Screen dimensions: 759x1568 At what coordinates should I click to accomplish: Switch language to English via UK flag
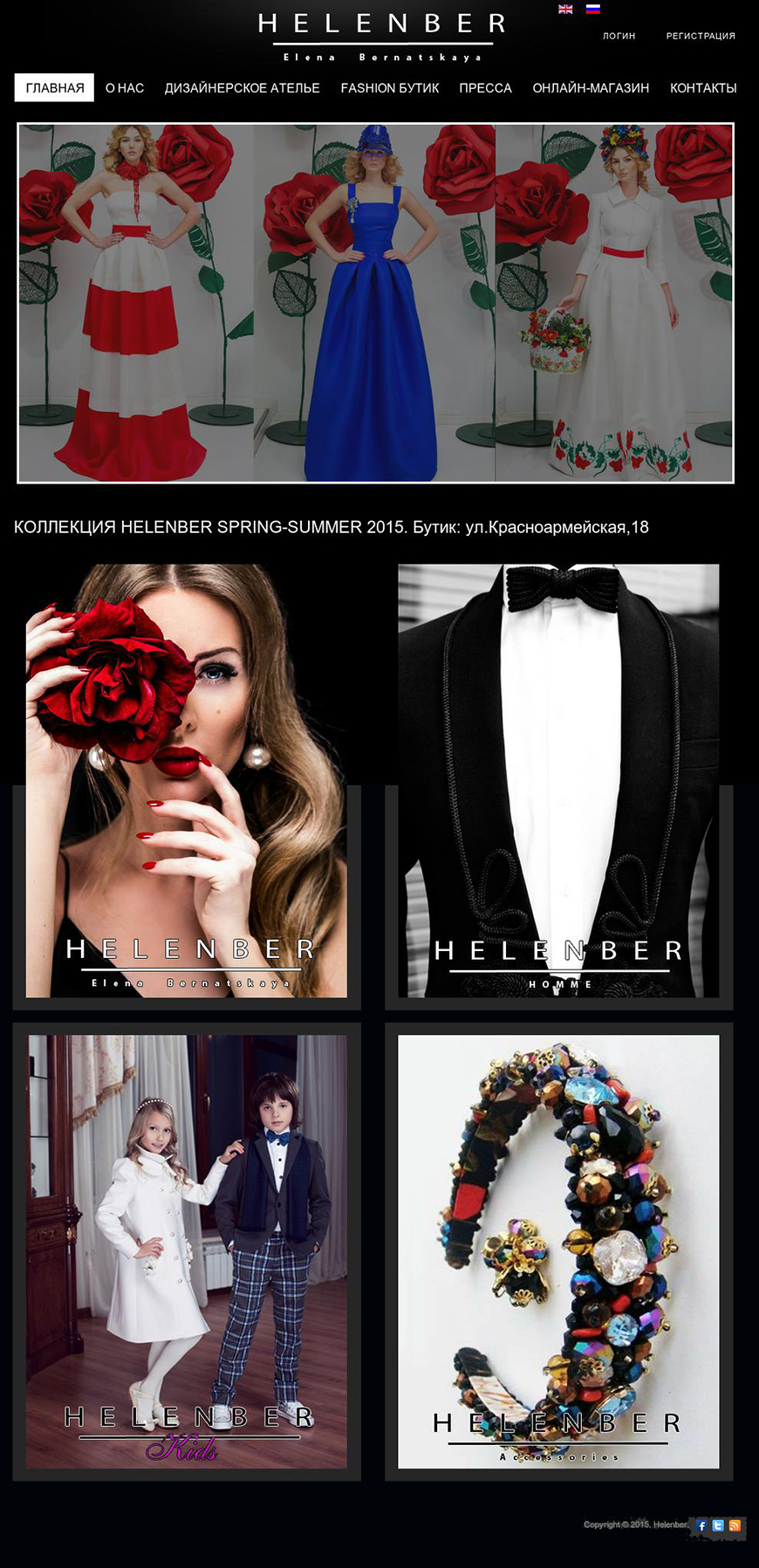point(565,10)
